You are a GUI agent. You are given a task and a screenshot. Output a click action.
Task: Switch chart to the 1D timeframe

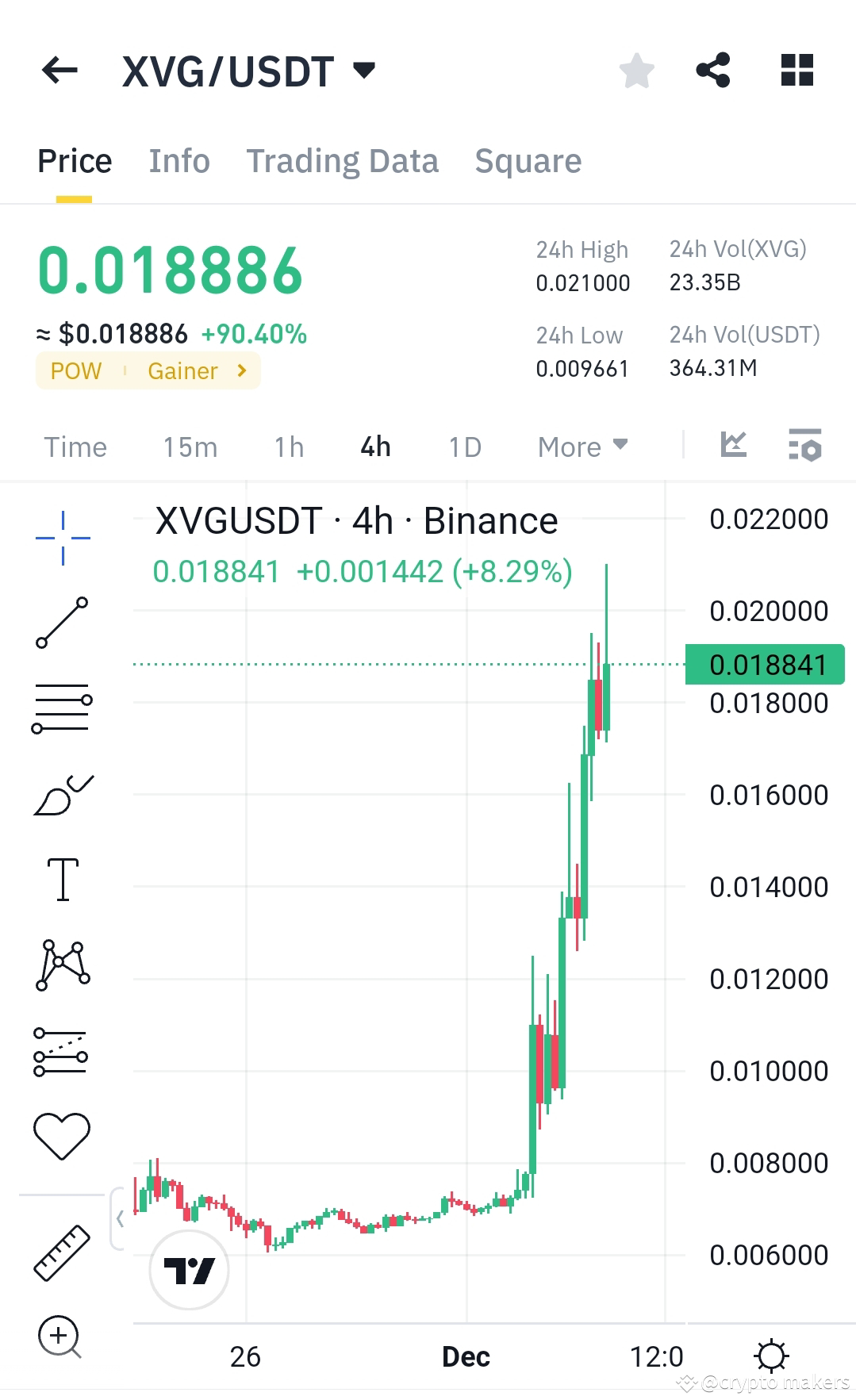point(465,446)
